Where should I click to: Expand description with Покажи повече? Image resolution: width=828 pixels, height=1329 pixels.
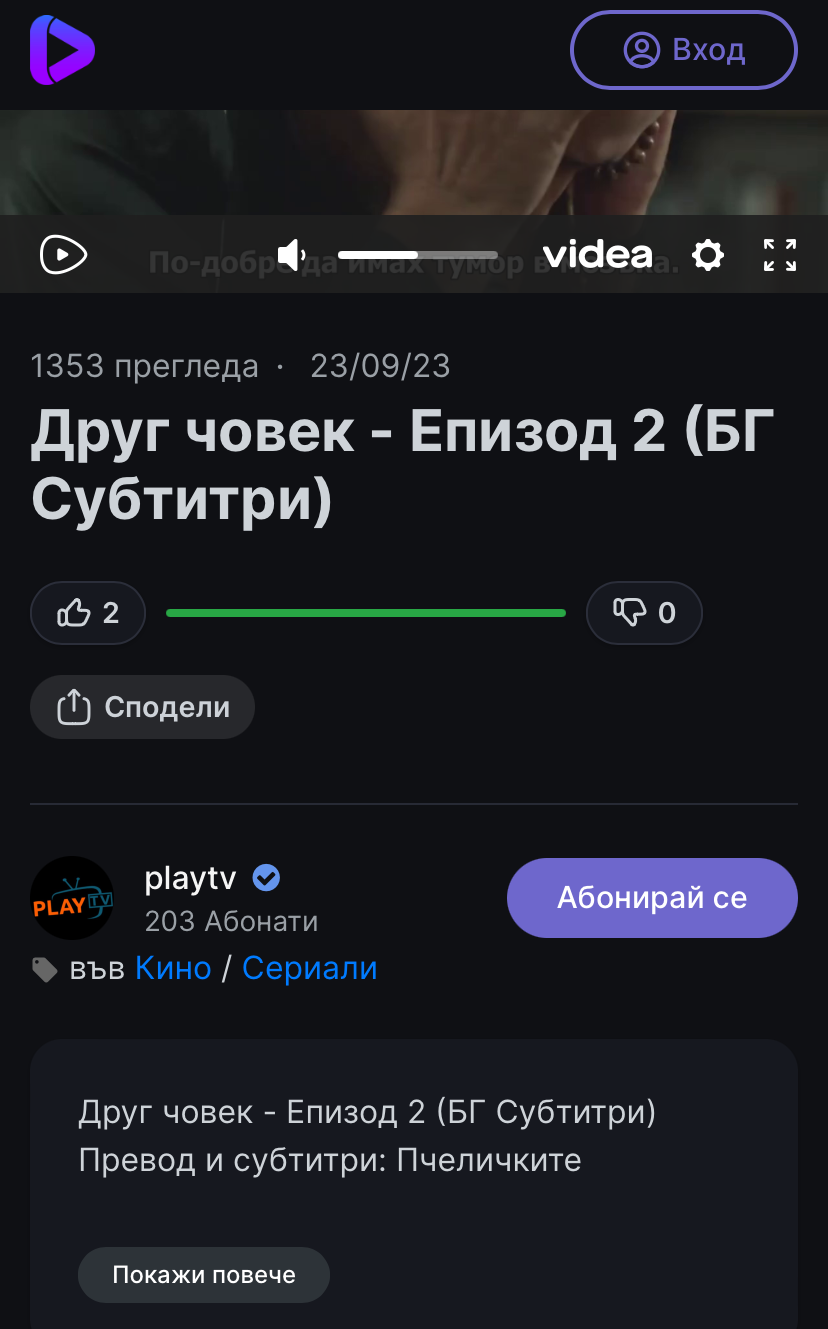(x=204, y=1275)
